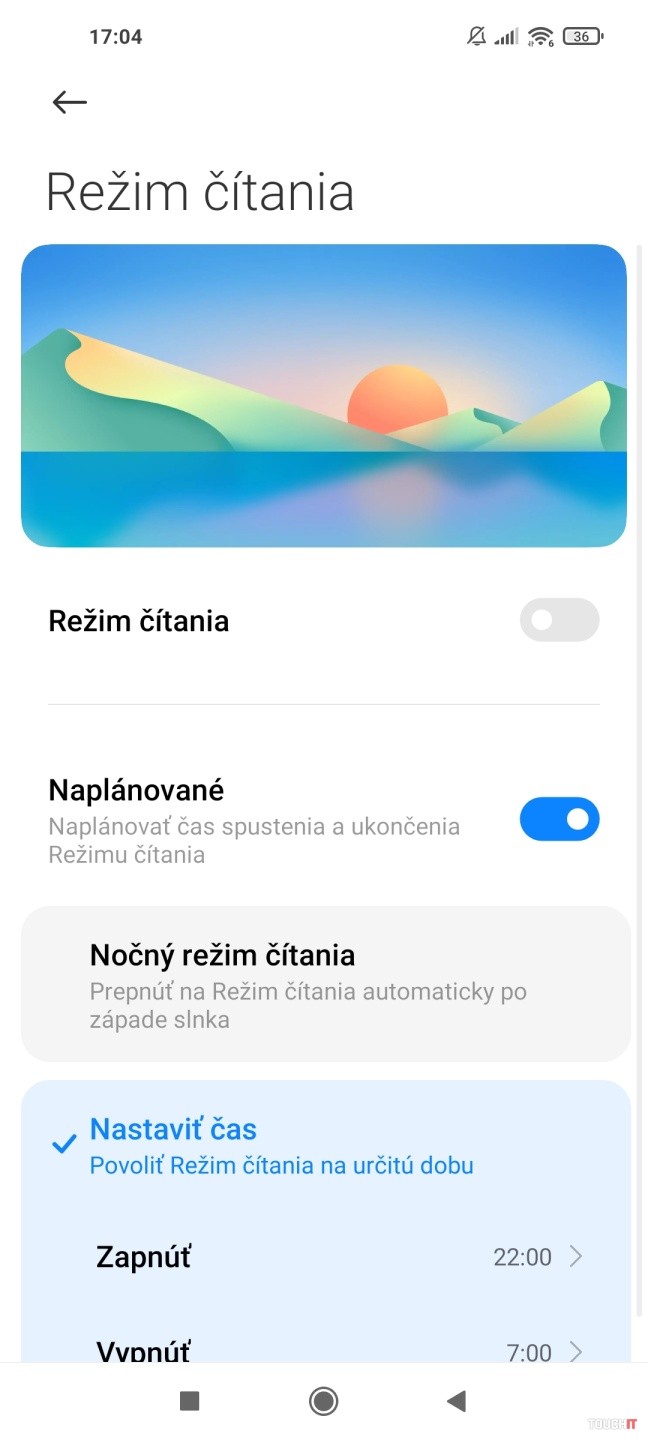Tap the system home button
Image resolution: width=648 pixels, height=1440 pixels.
point(324,1401)
